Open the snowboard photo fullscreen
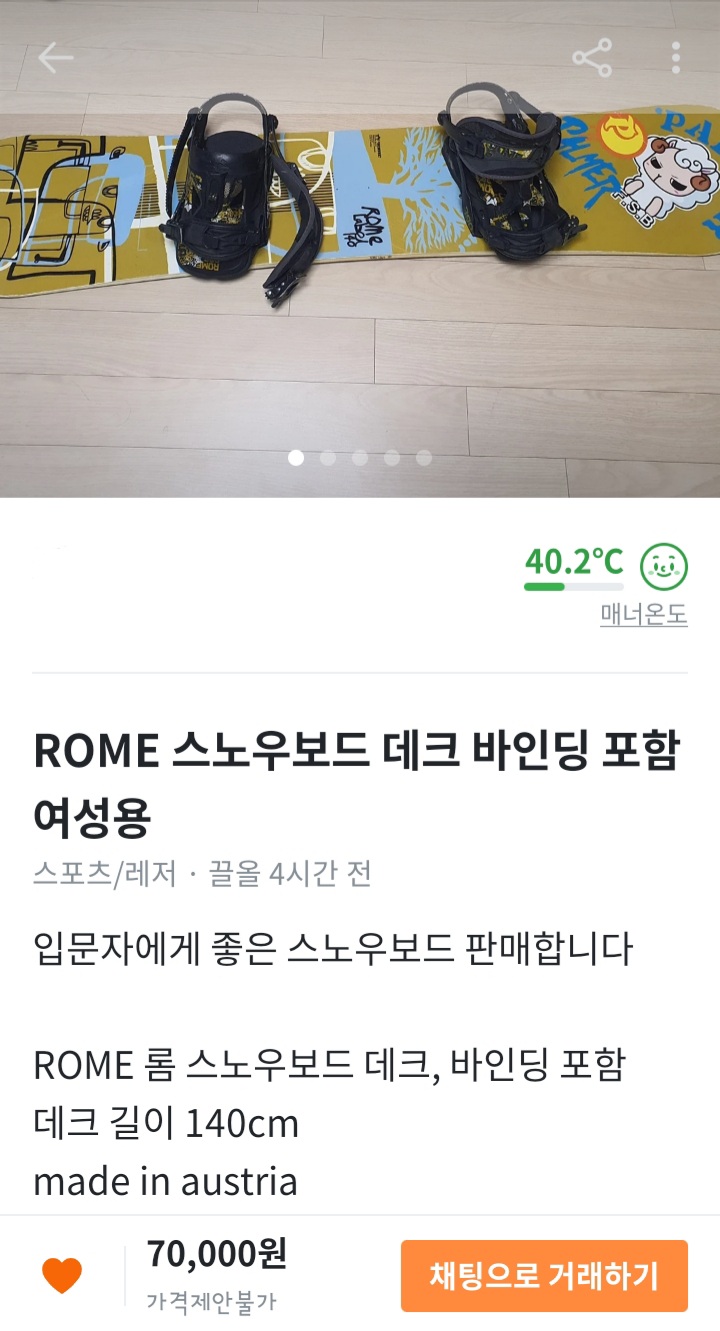 360,250
